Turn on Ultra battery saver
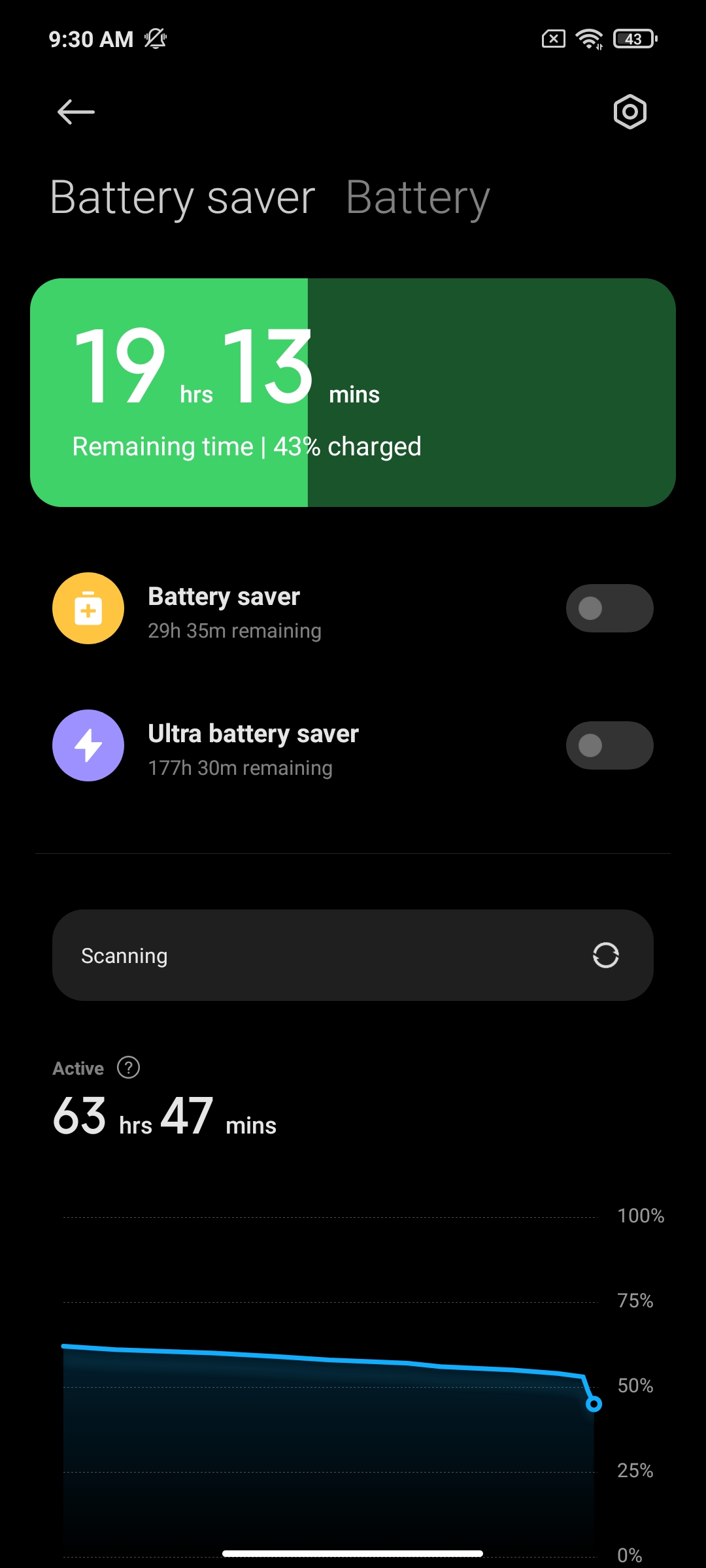Screen dimensions: 706x1568 pos(609,745)
